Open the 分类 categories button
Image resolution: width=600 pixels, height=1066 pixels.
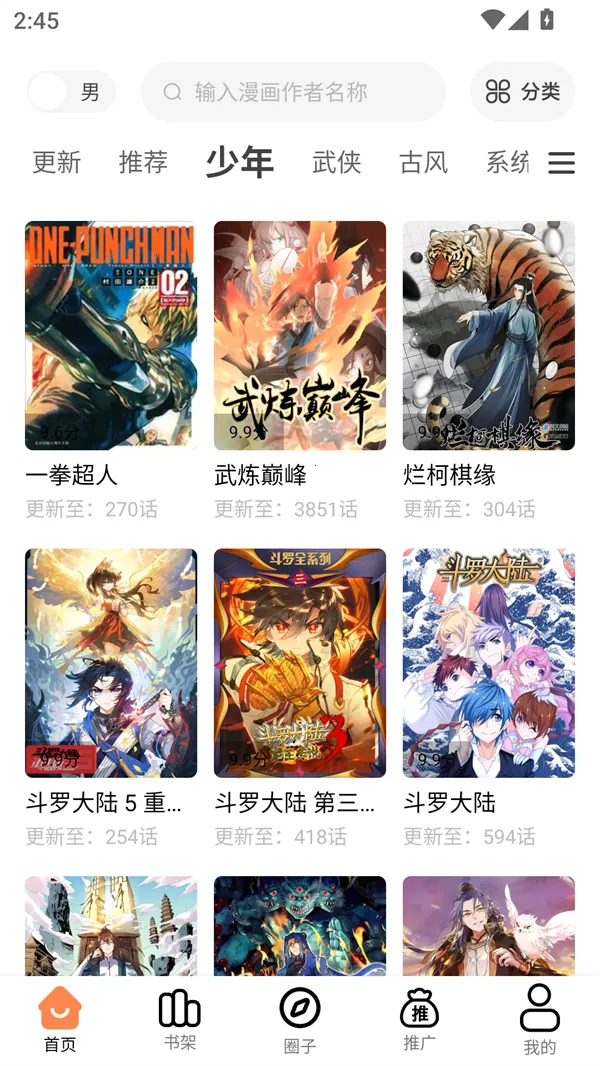pyautogui.click(x=522, y=92)
